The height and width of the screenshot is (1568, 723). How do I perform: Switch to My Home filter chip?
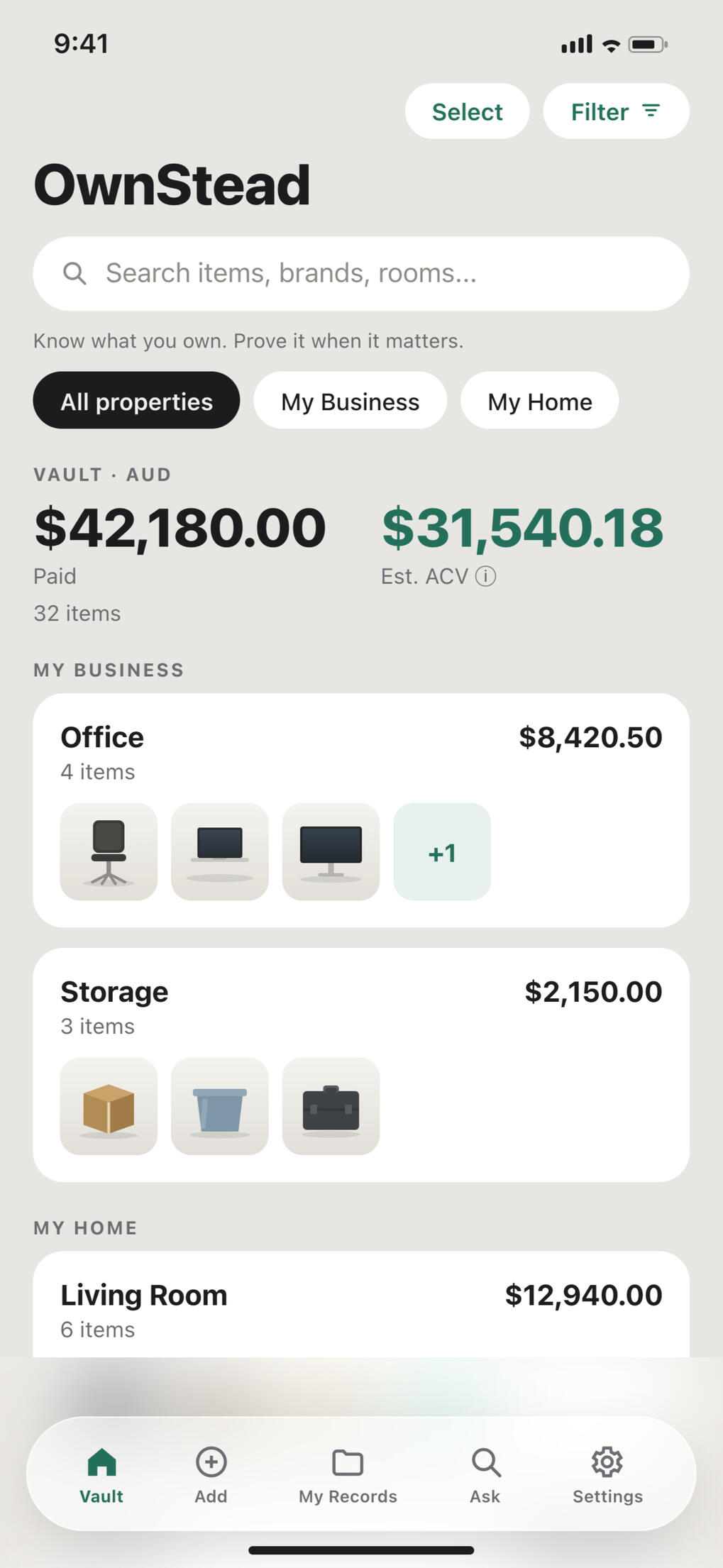pos(539,401)
